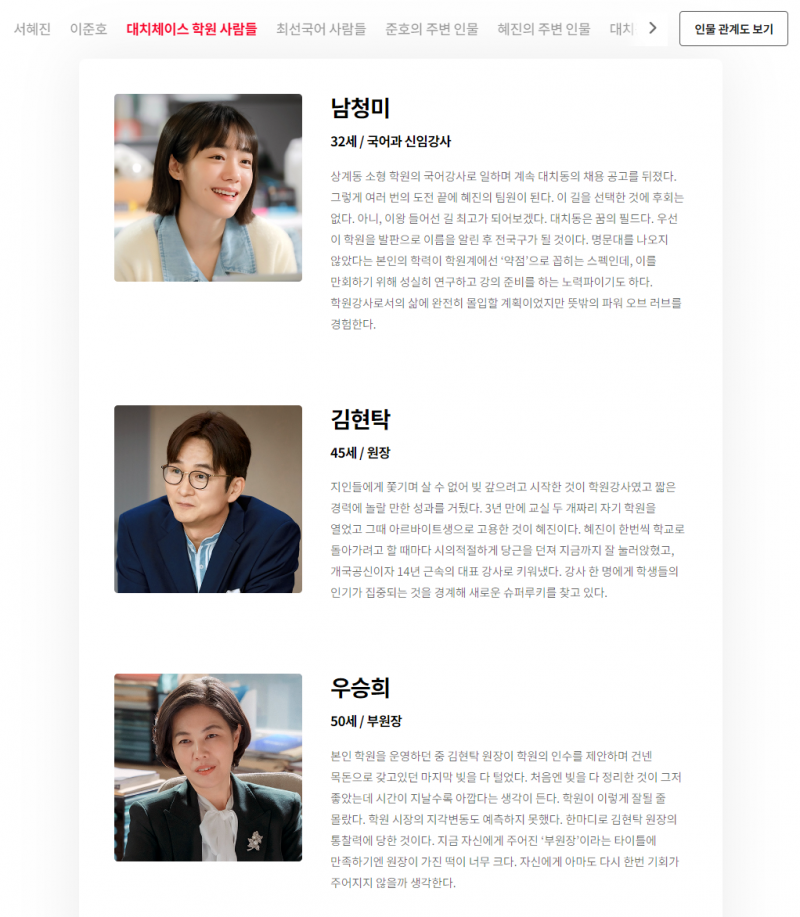Select the 대치체이스 학원 사람들 tab
Screen dimensions: 800x917
click(191, 29)
